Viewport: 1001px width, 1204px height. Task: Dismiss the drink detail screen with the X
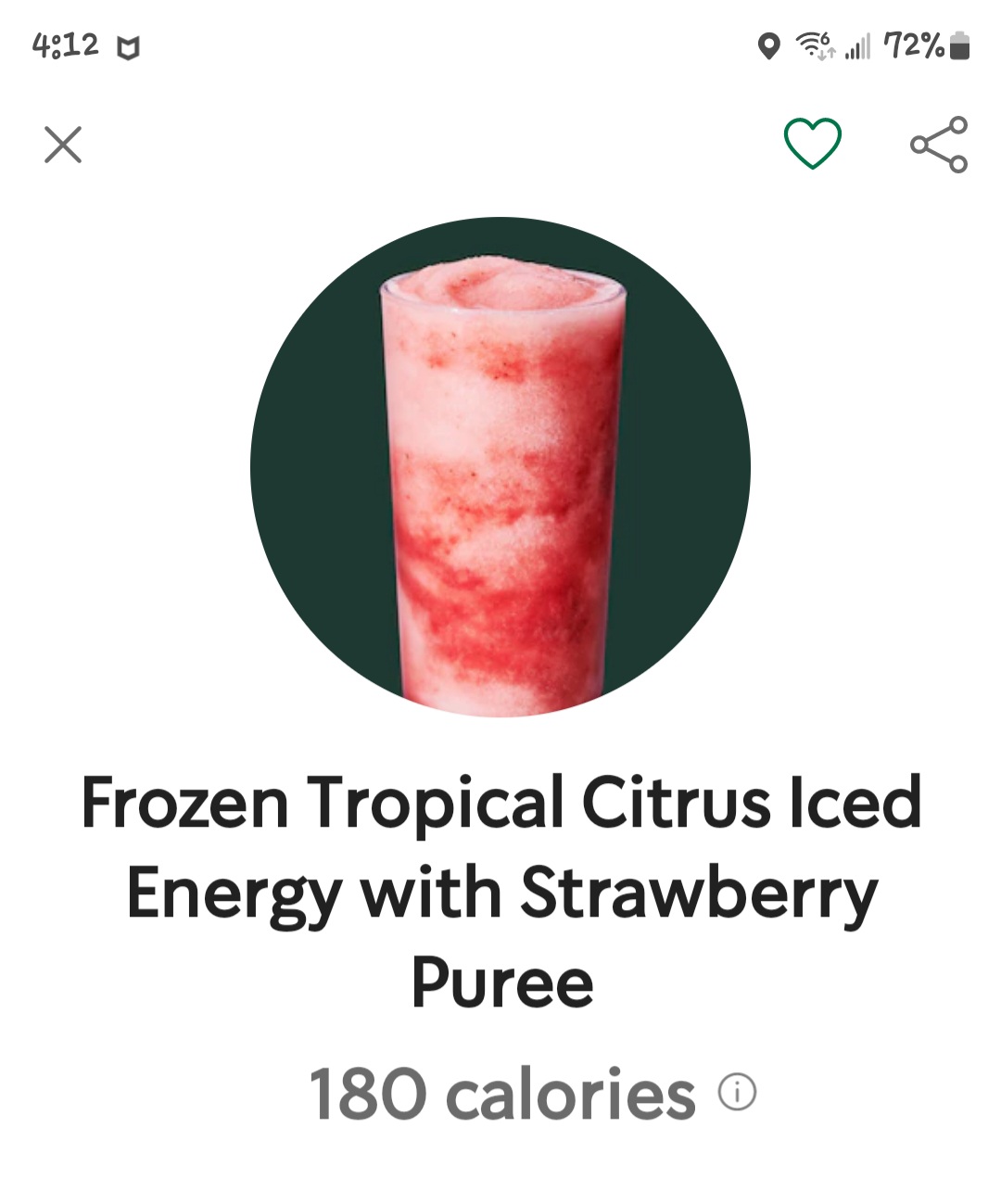[x=62, y=146]
